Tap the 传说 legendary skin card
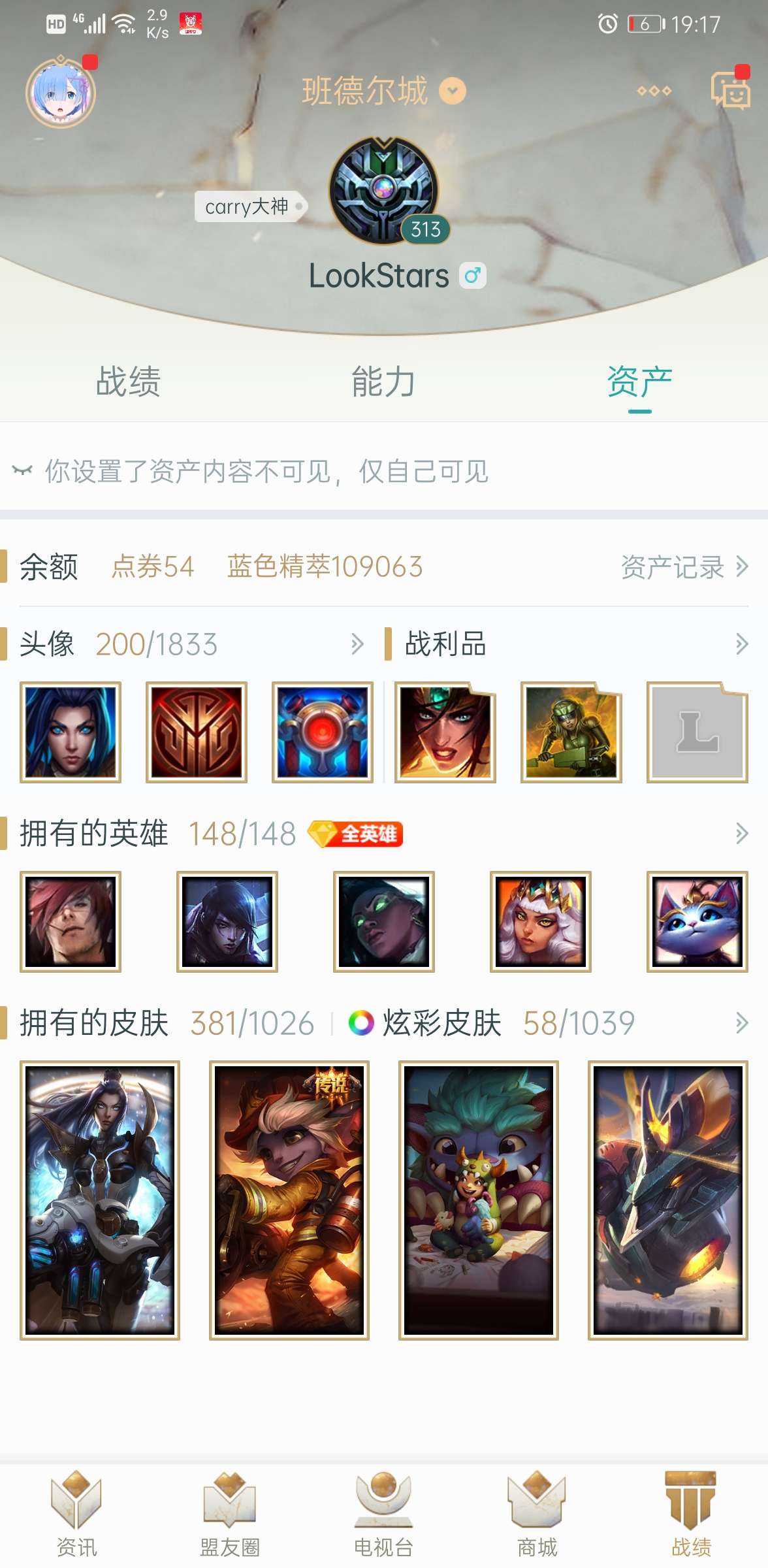This screenshot has width=768, height=1568. click(x=289, y=1200)
